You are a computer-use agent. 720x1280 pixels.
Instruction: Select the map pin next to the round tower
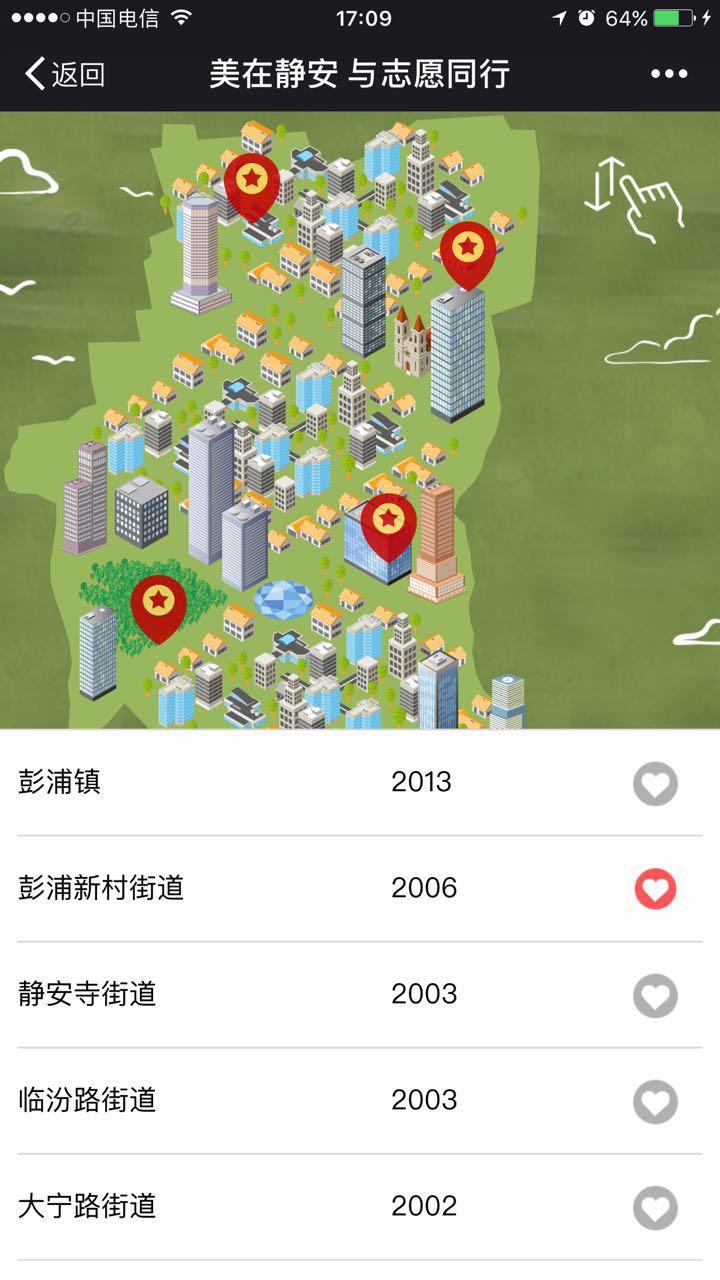click(x=252, y=182)
